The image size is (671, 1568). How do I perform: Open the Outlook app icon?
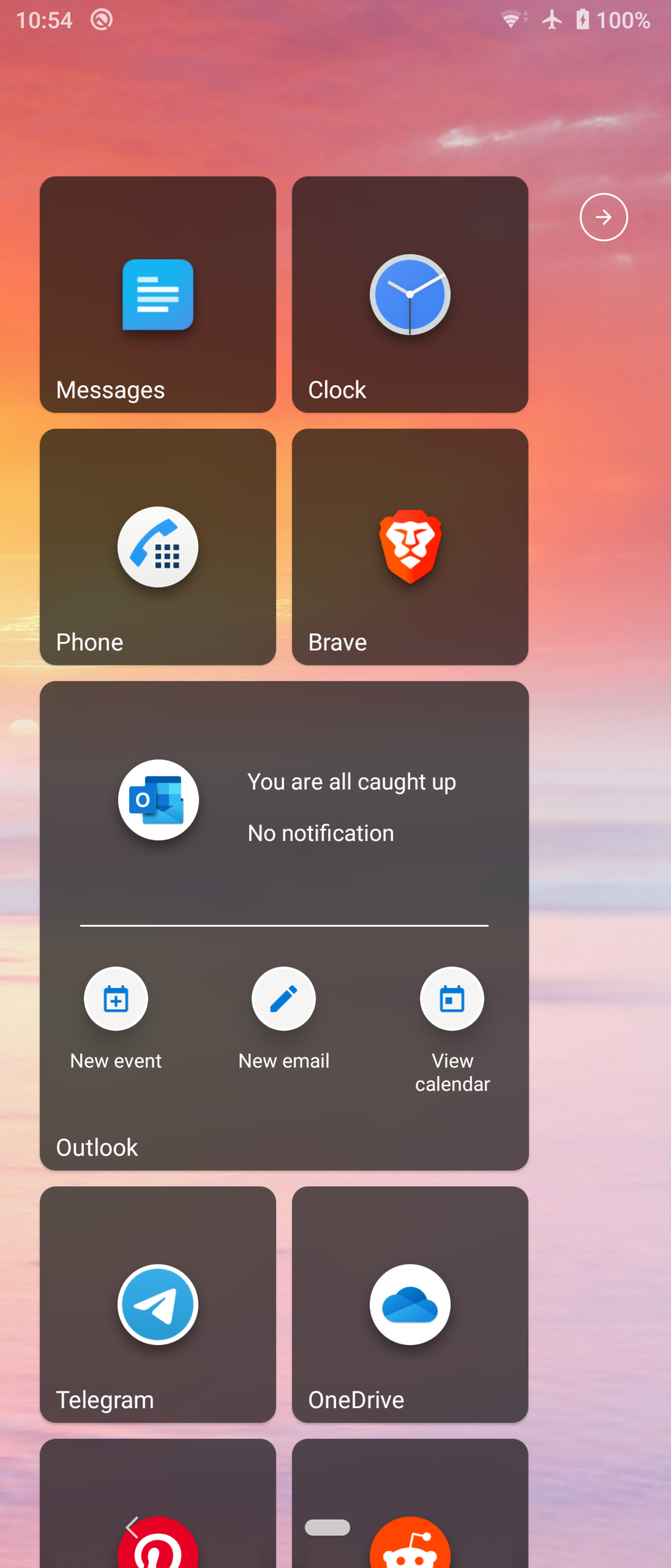[x=158, y=800]
